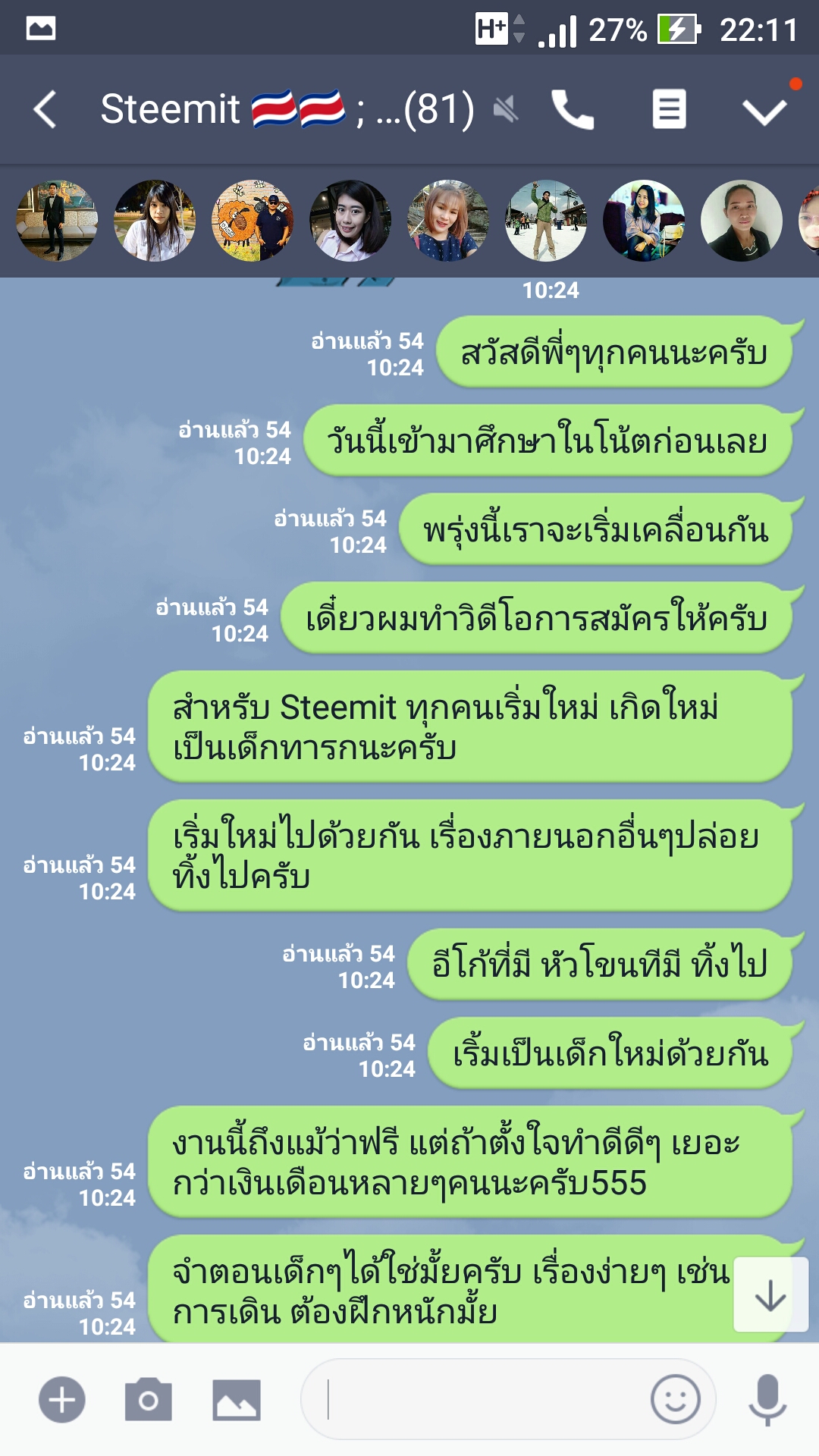Open the photo gallery picker
This screenshot has width=819, height=1456.
[237, 1399]
